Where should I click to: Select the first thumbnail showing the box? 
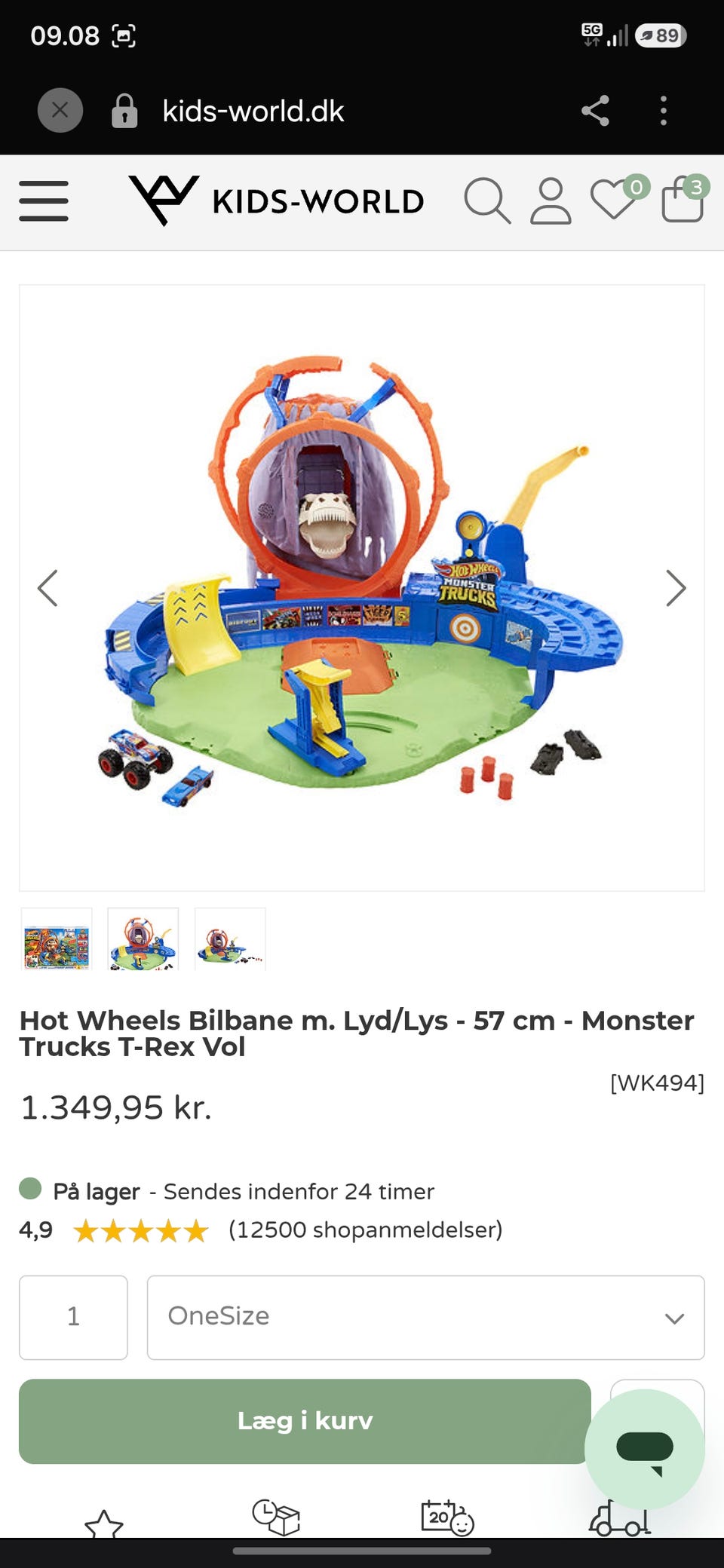tap(57, 939)
